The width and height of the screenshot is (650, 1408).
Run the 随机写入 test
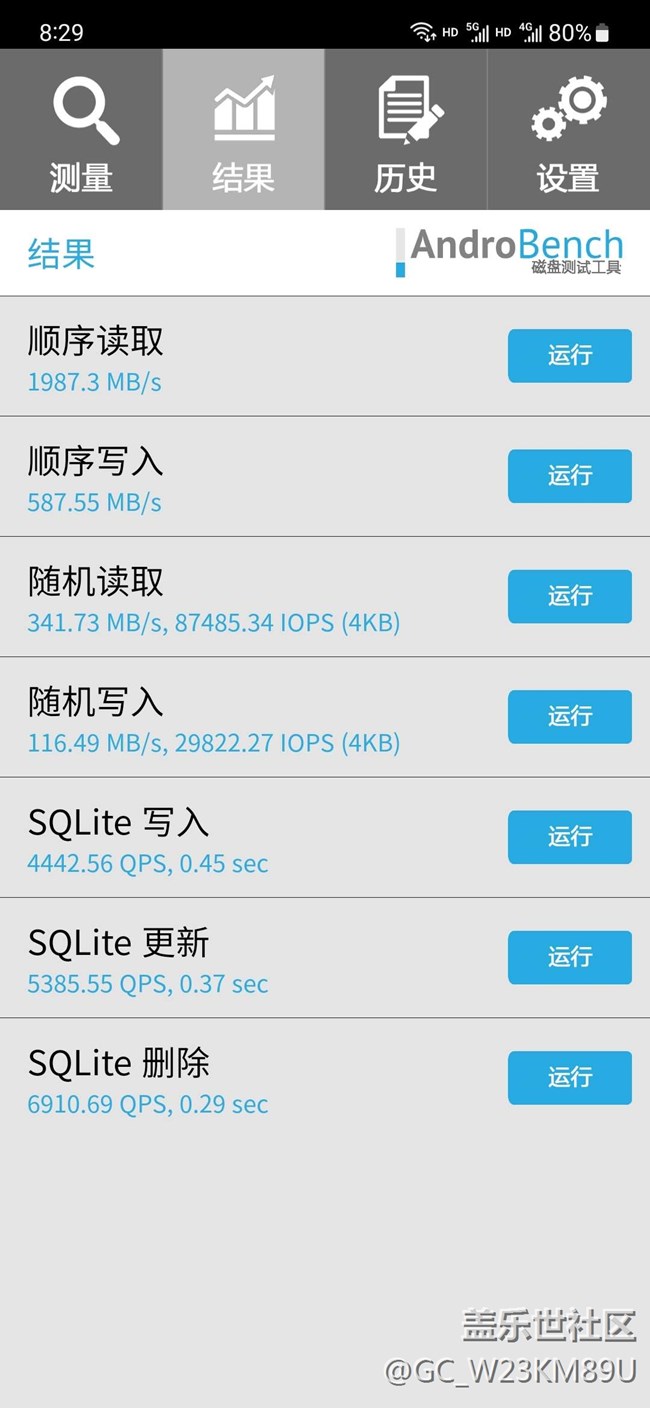[x=569, y=717]
